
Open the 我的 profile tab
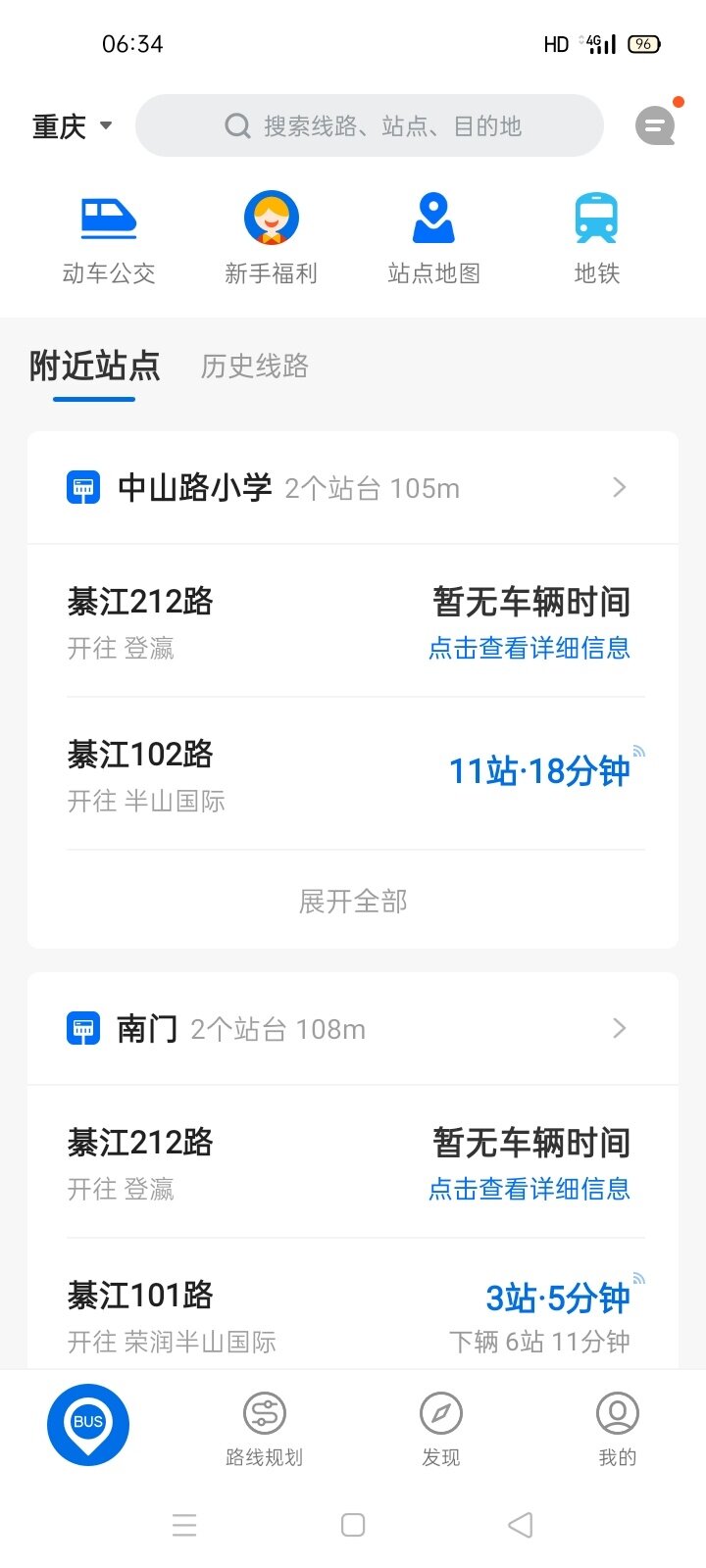click(618, 1429)
